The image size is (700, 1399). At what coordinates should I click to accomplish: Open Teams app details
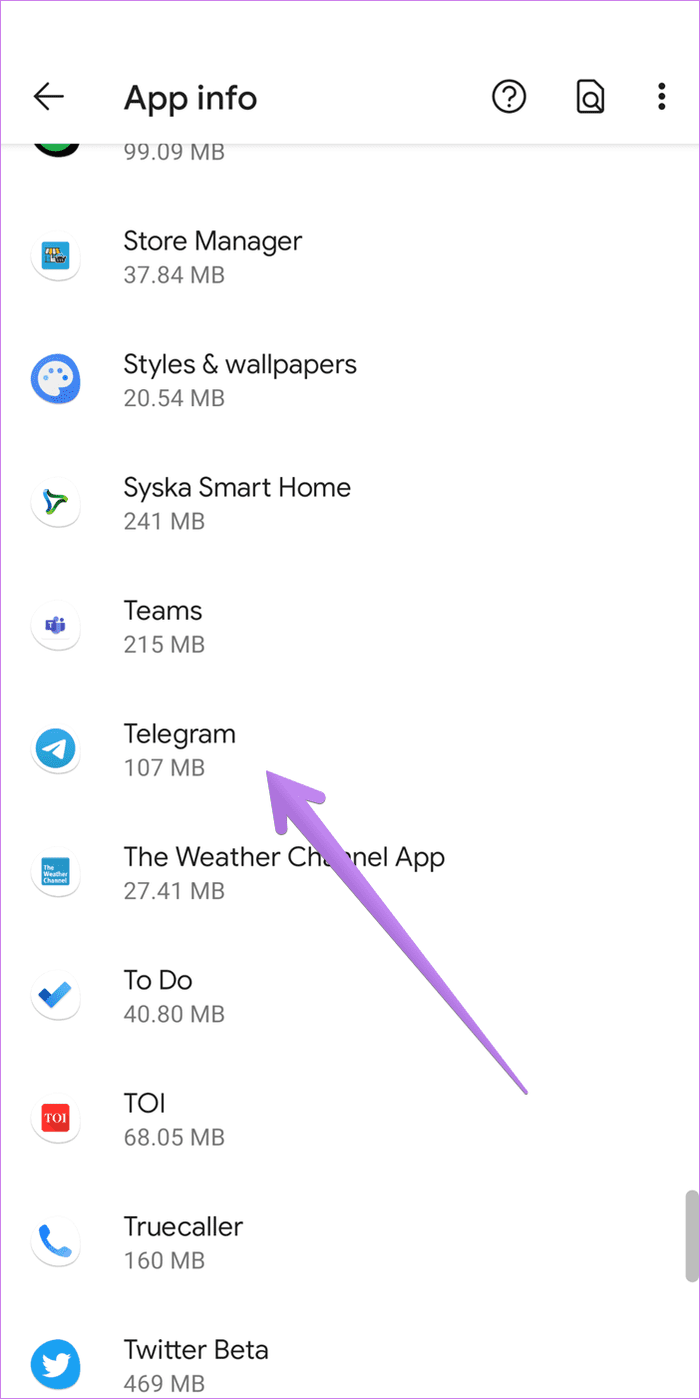click(350, 626)
